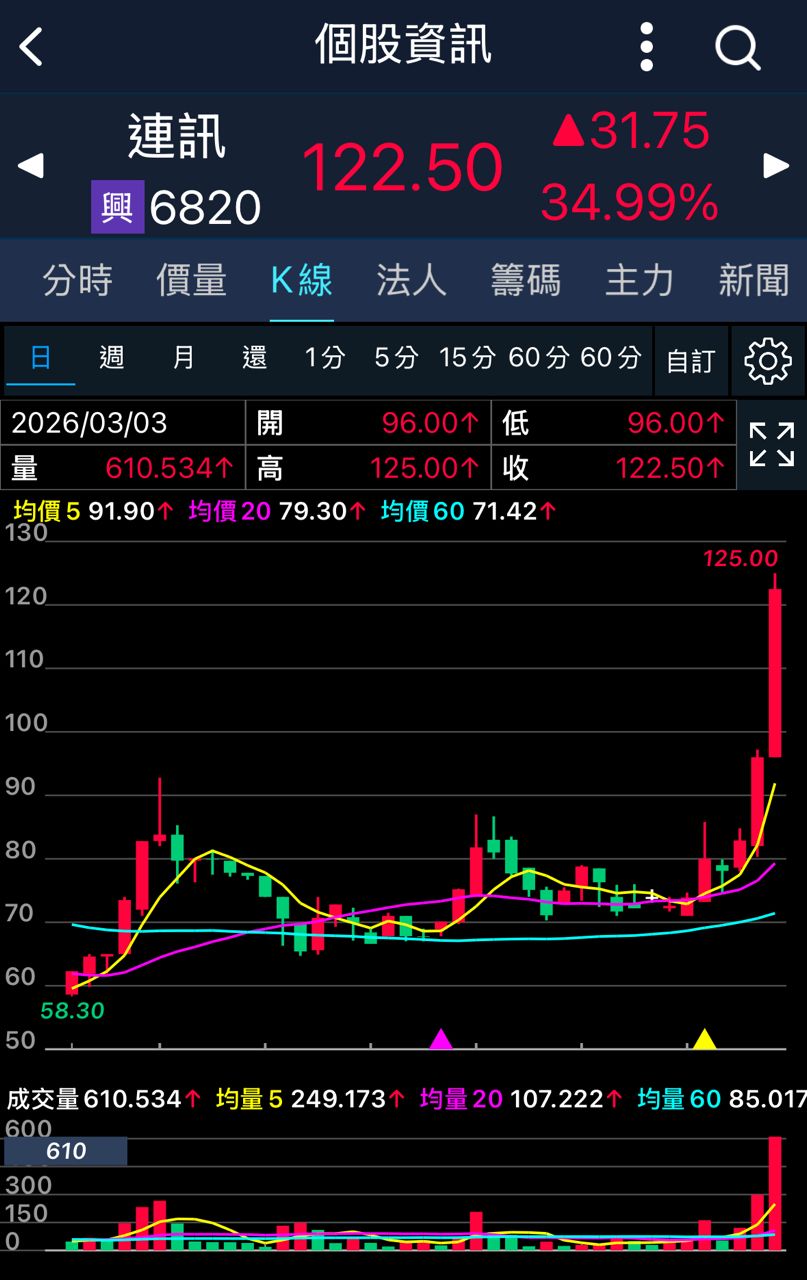Open the 新聞 tab
807x1280 pixels.
click(x=753, y=281)
